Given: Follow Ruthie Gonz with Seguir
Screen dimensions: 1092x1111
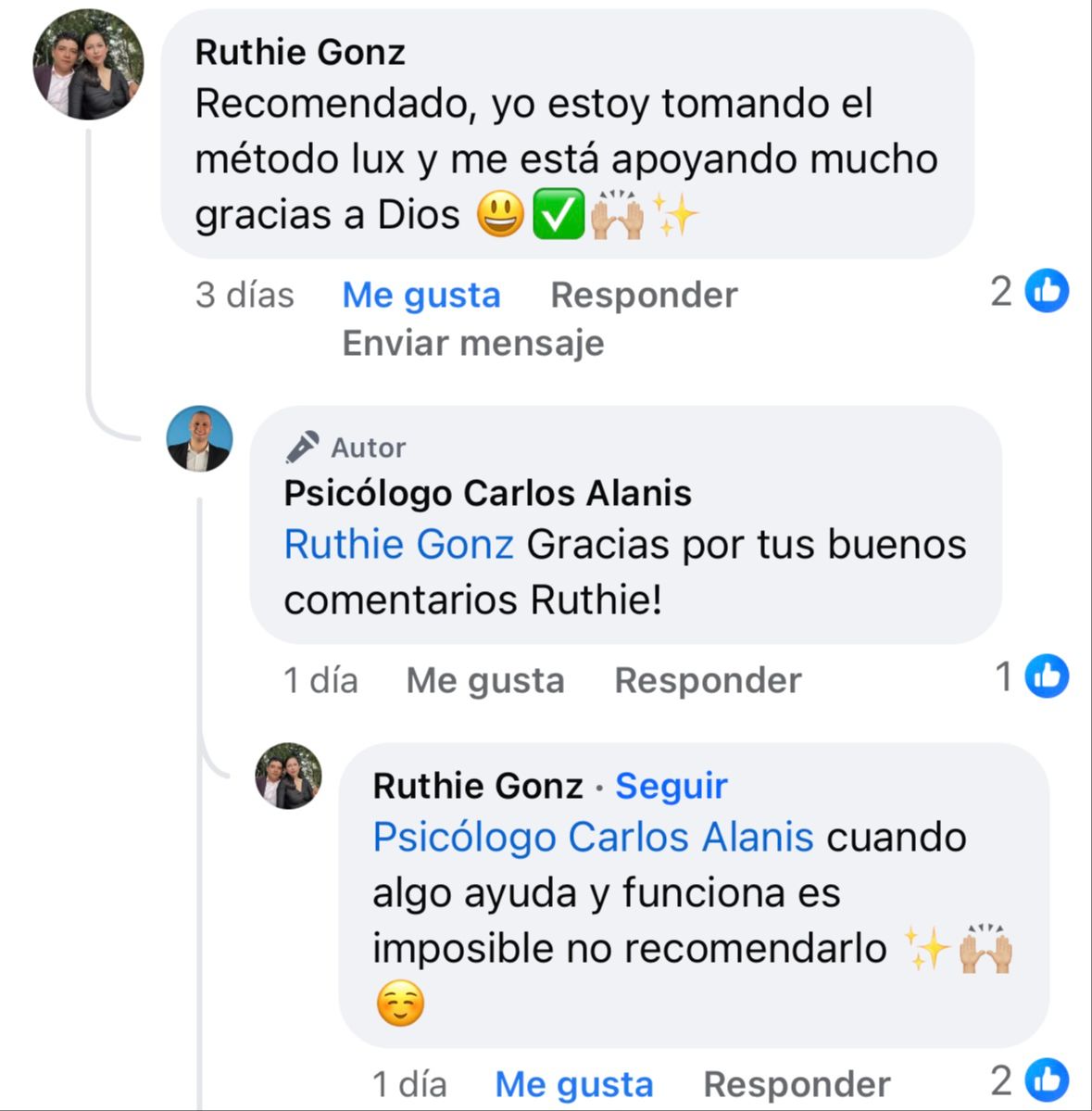Looking at the screenshot, I should click(x=672, y=786).
